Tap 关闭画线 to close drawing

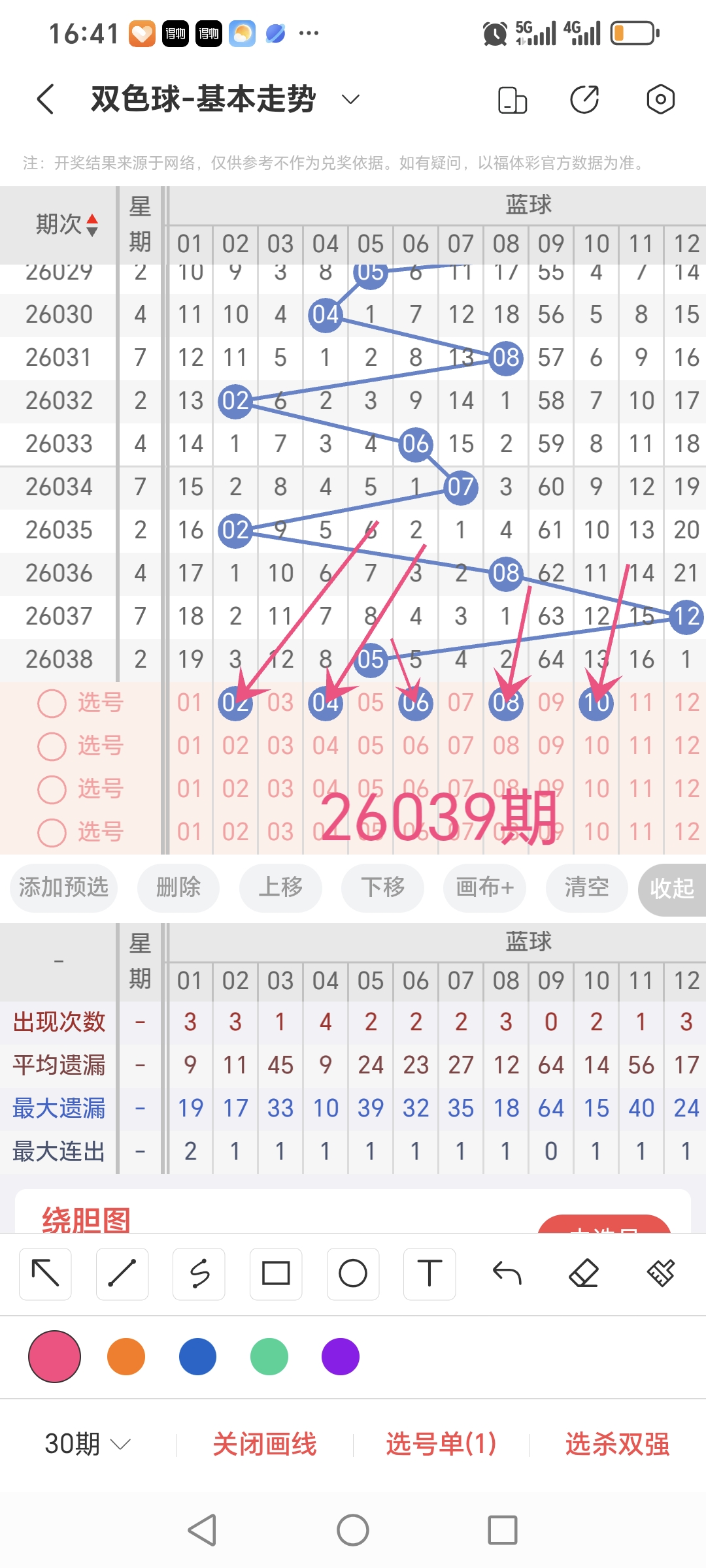[265, 1444]
